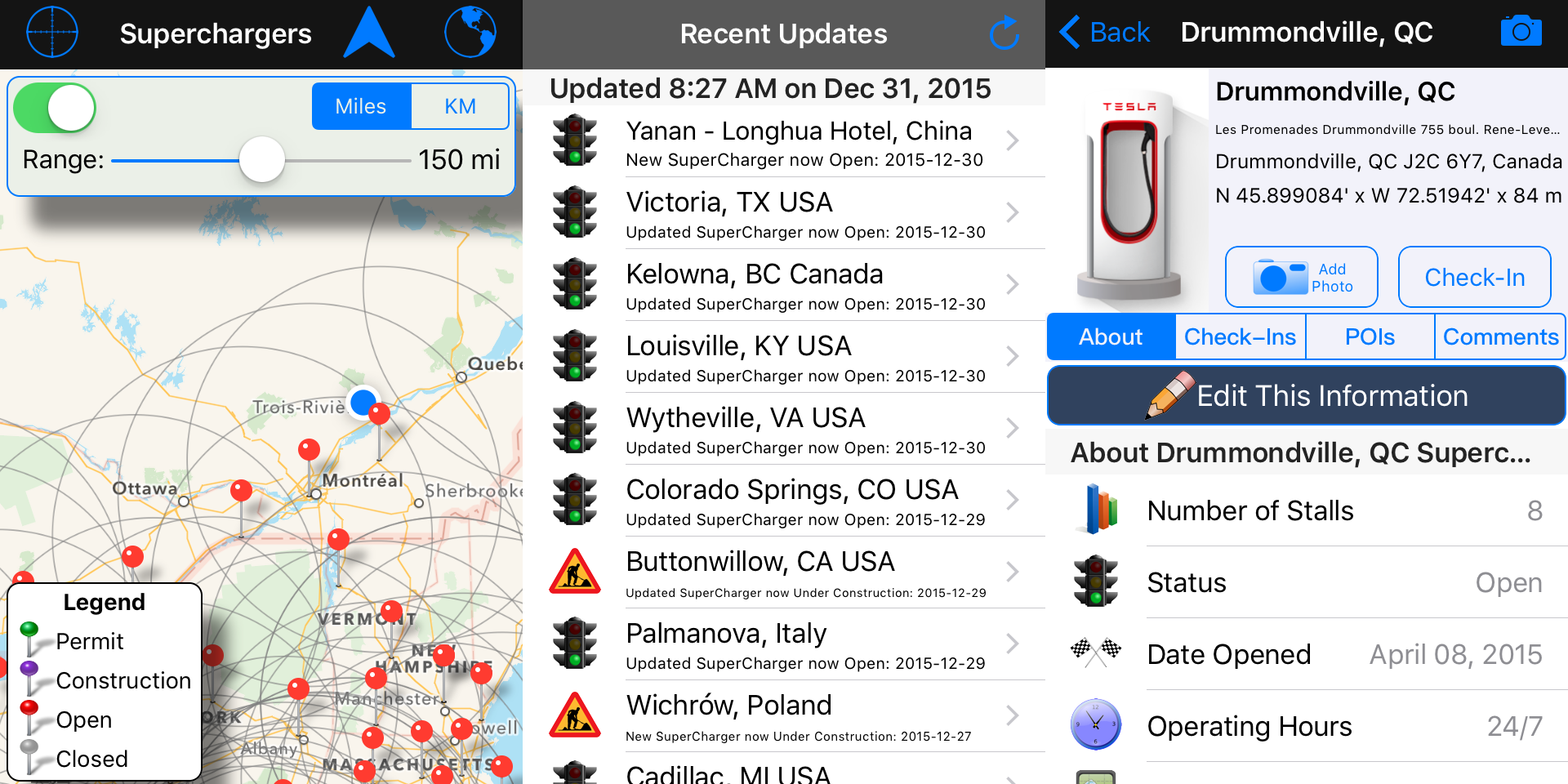Viewport: 1568px width, 784px height.
Task: Tap the range slider handle
Action: click(262, 160)
